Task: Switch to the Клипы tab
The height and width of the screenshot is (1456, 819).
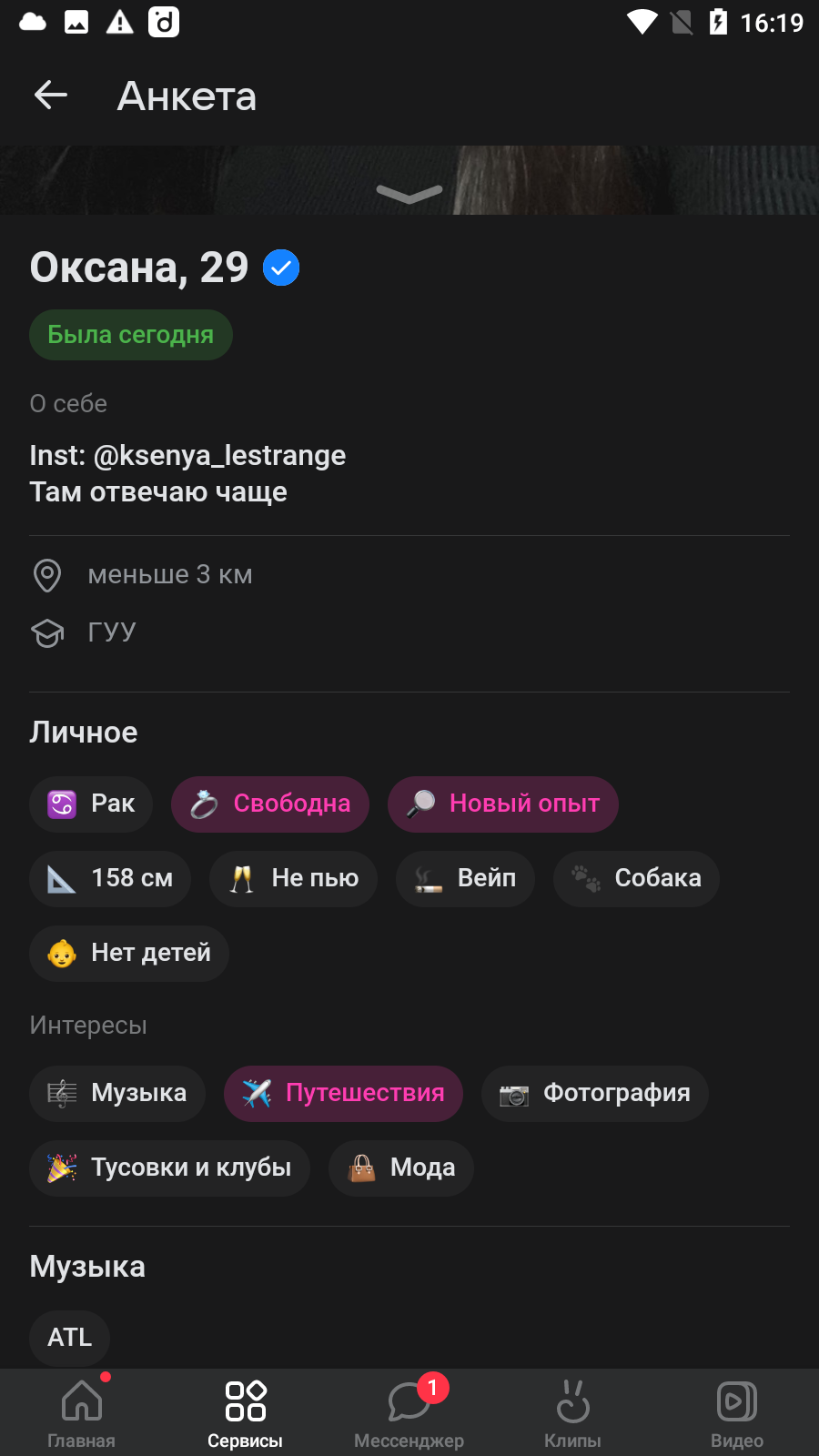Action: 572,1412
